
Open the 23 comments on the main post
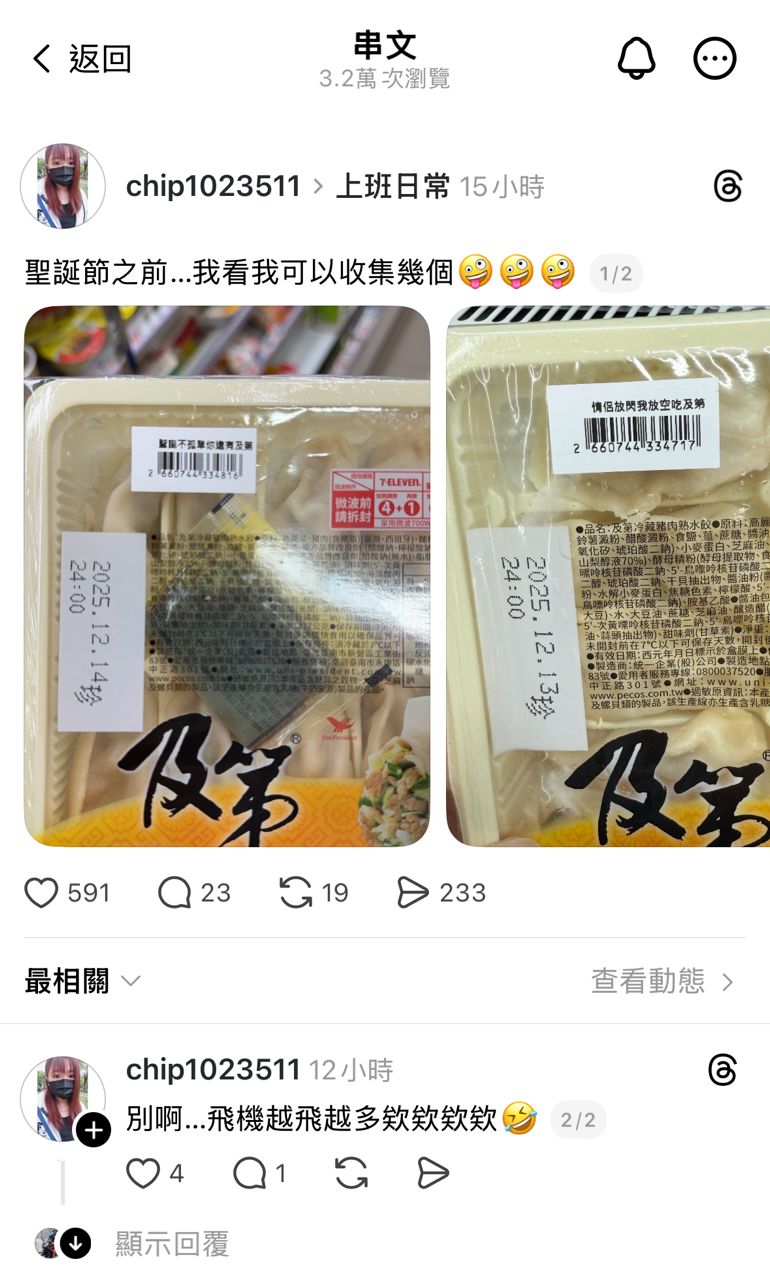pos(175,892)
